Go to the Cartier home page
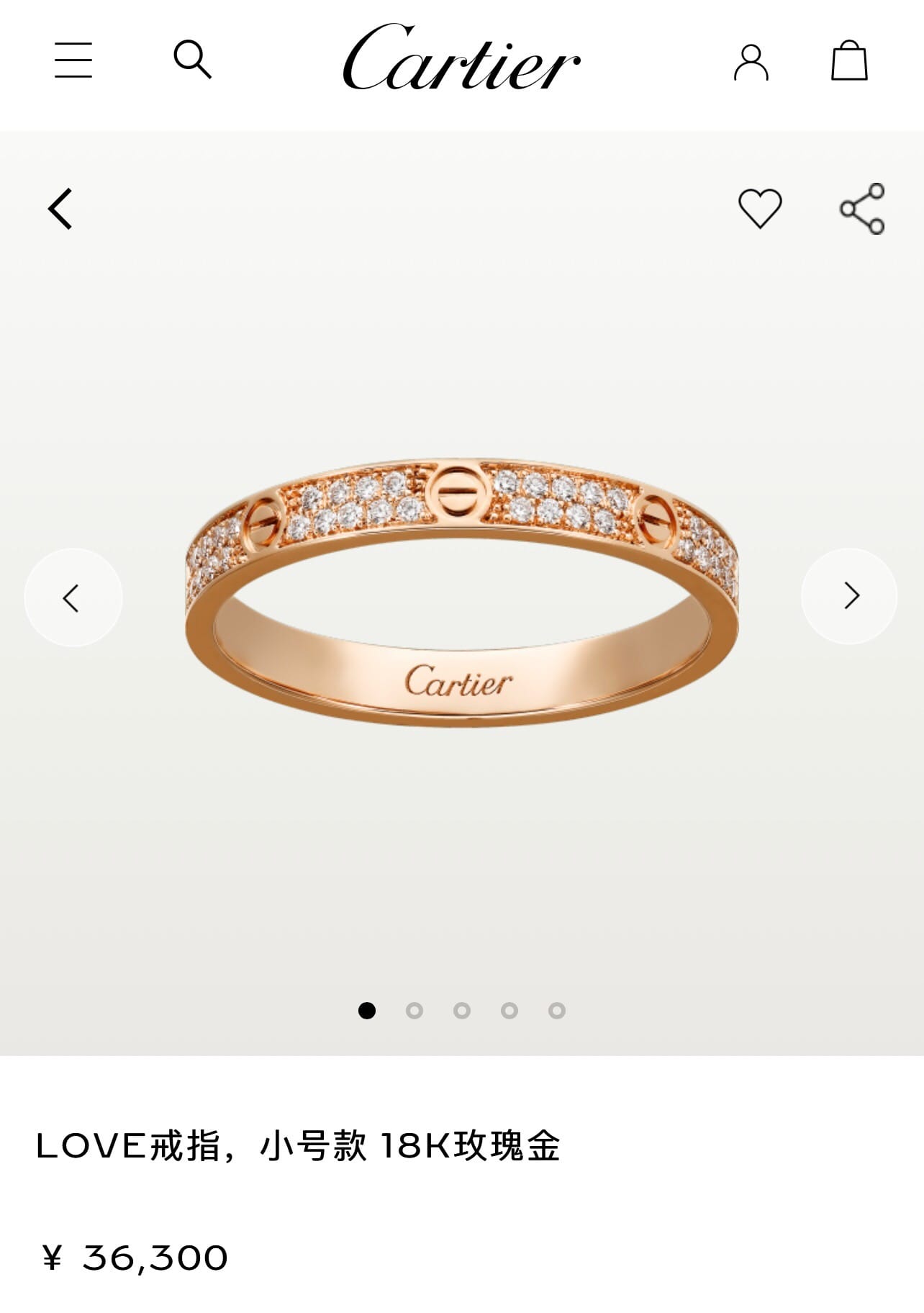Screen dimensions: 924x1313 pos(461,59)
